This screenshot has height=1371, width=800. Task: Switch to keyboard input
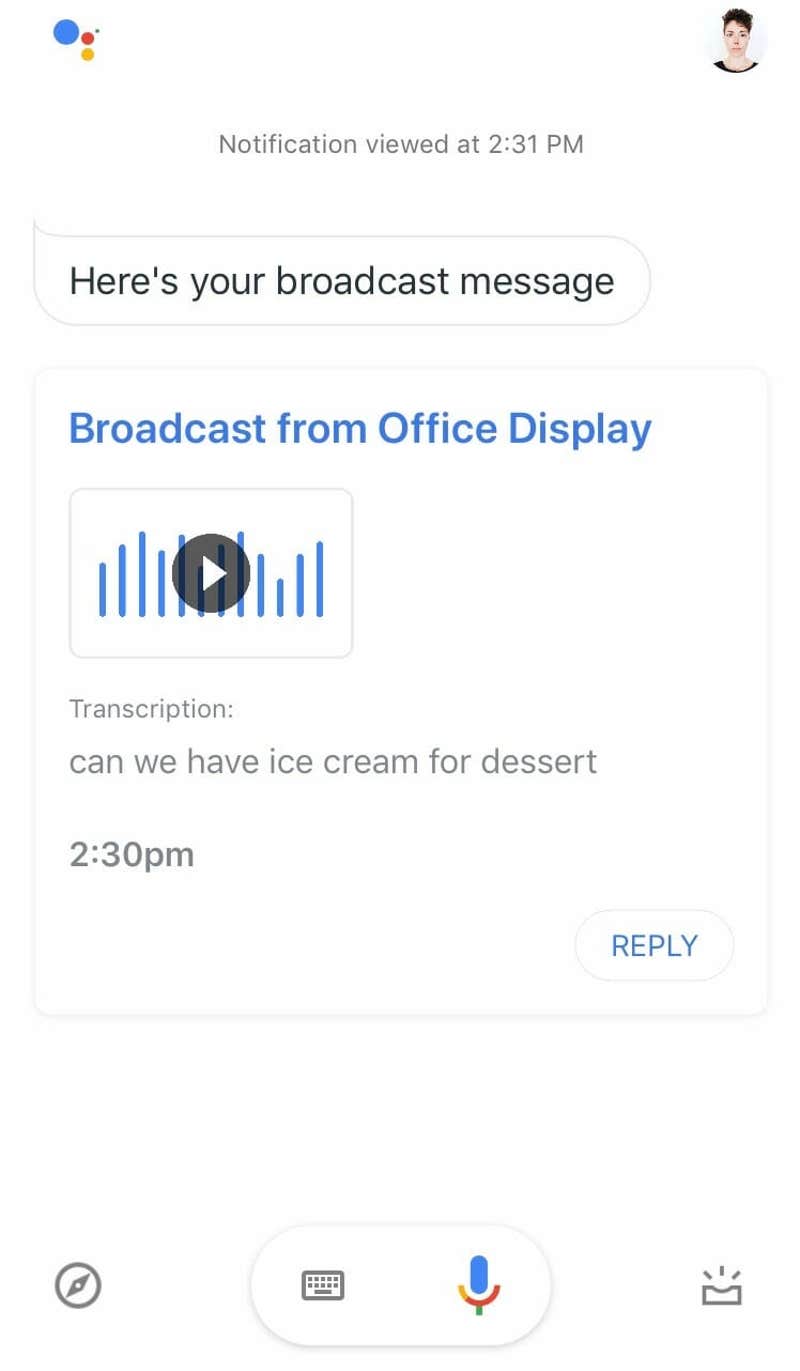(x=323, y=1285)
